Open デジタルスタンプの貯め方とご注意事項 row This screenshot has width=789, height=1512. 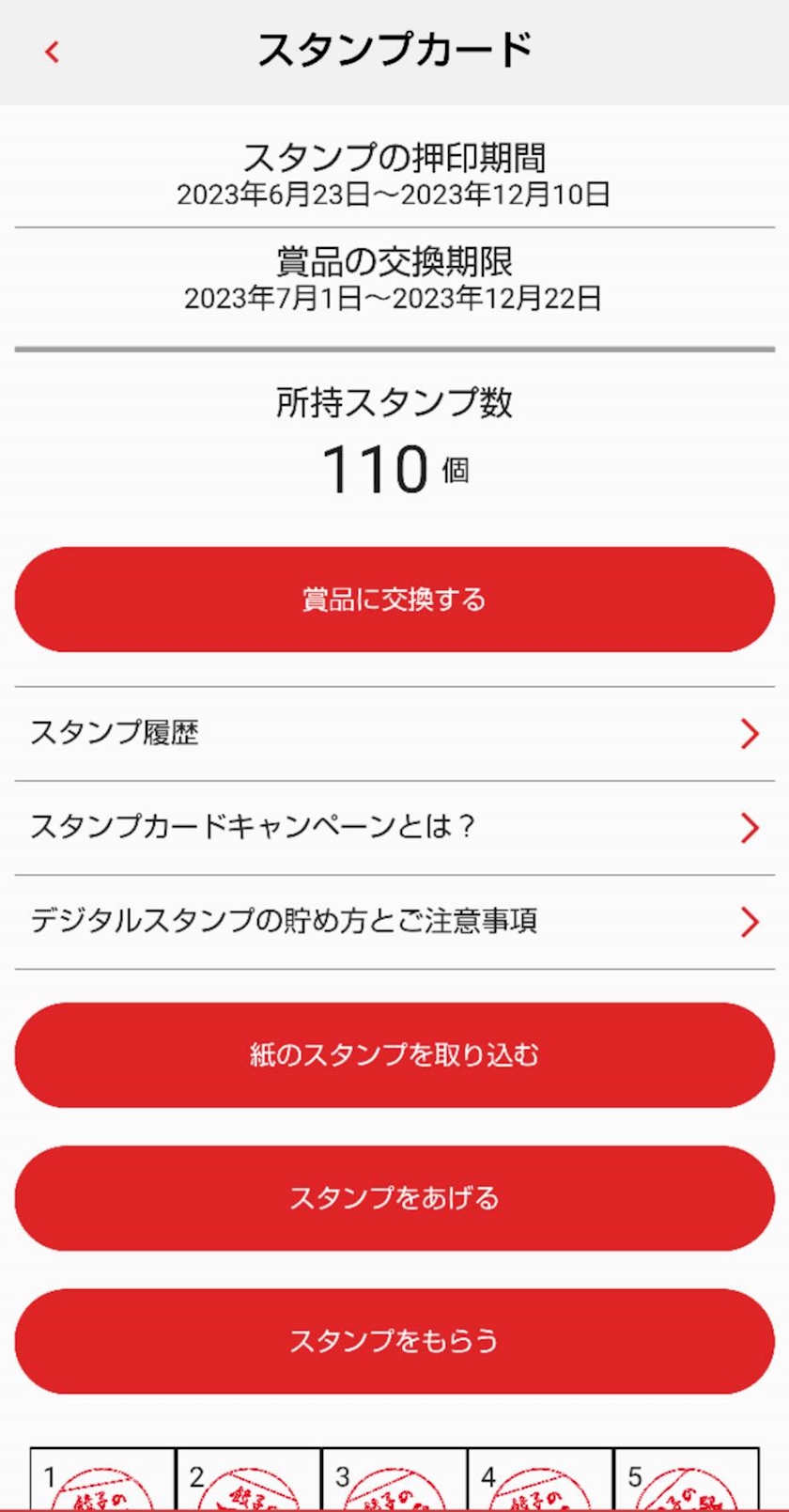pyautogui.click(x=394, y=921)
